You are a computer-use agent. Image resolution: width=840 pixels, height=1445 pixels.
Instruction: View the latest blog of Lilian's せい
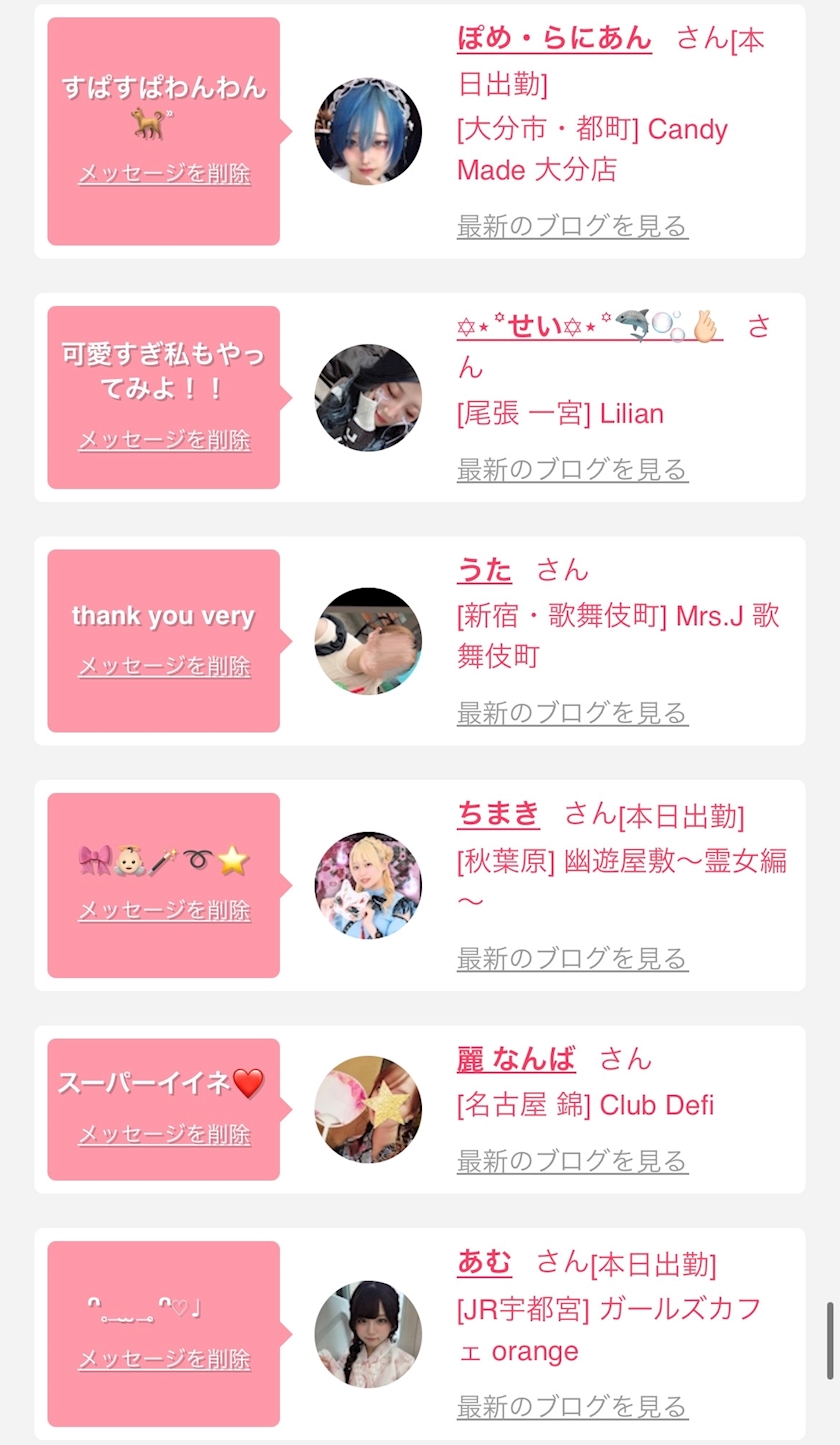(572, 469)
